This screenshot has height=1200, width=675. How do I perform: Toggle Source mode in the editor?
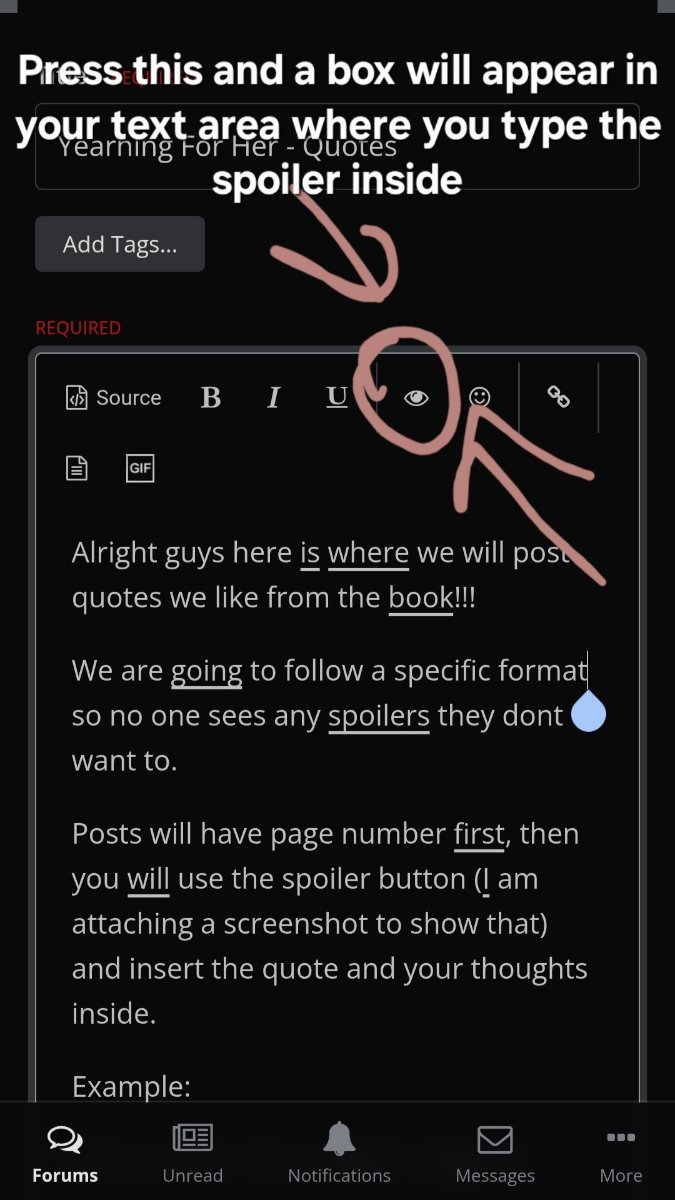[x=113, y=398]
